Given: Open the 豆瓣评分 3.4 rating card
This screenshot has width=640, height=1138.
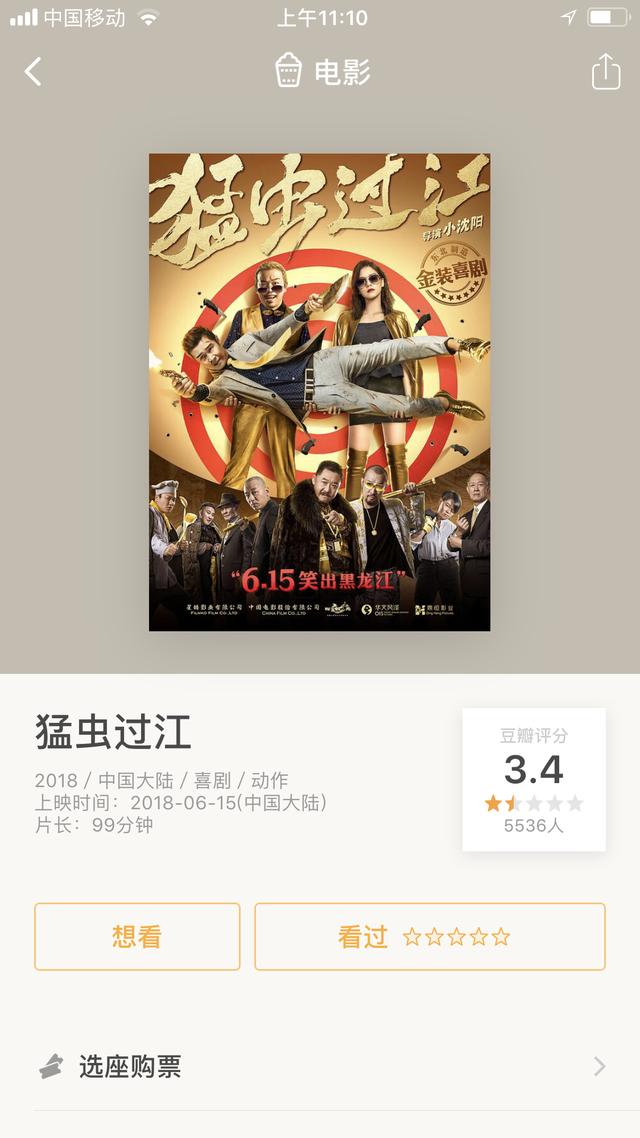Looking at the screenshot, I should pos(534,779).
